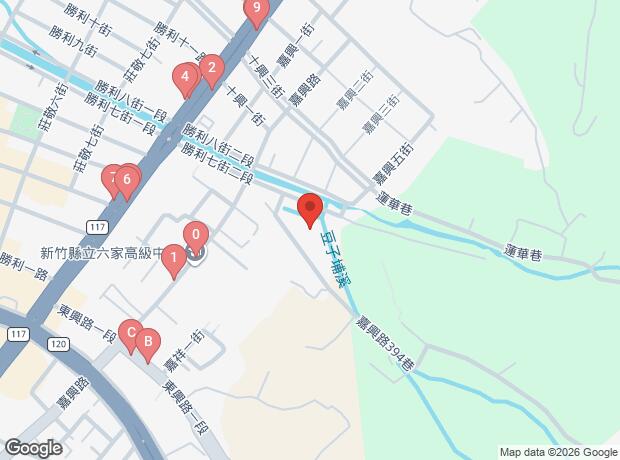Open the map pin labeled 1

click(x=173, y=260)
